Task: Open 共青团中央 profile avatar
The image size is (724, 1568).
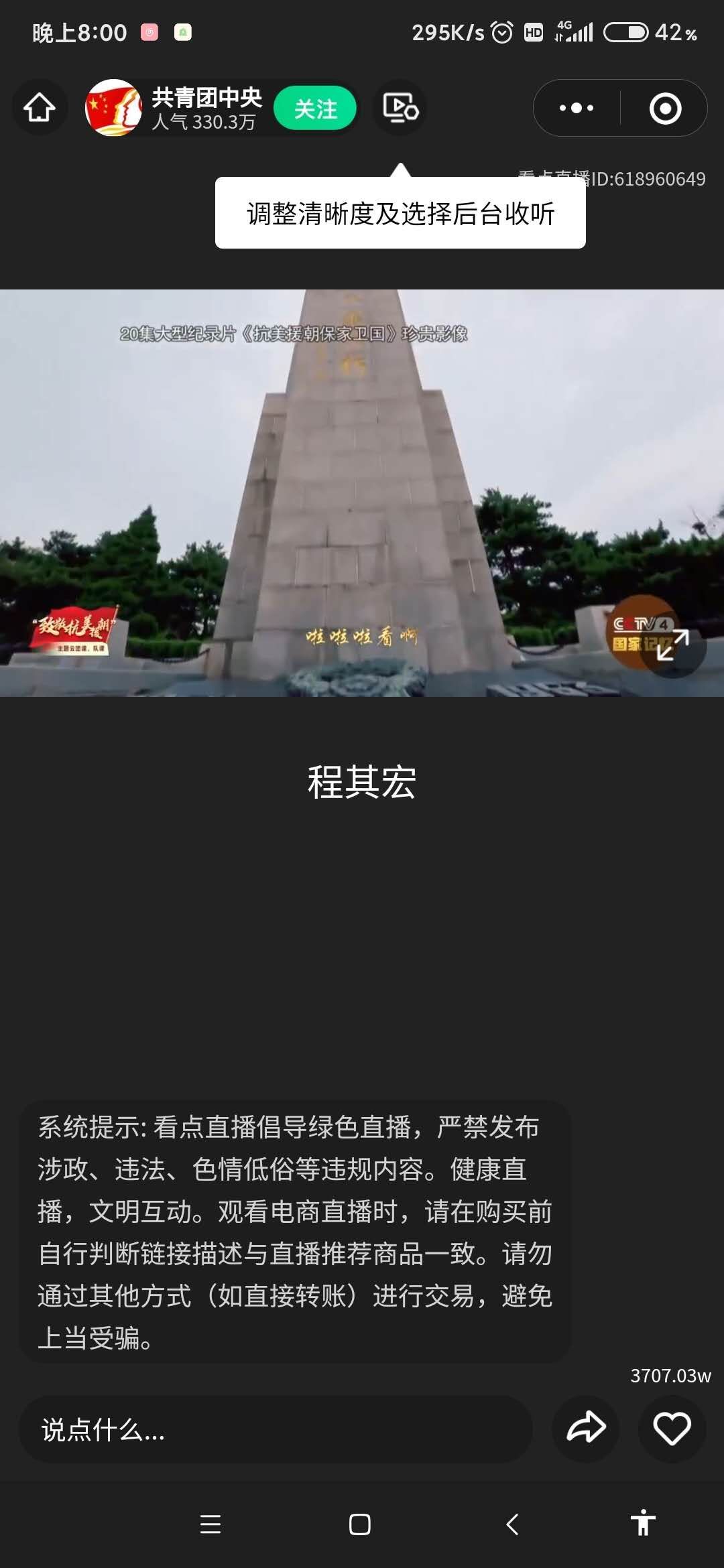Action: coord(113,108)
